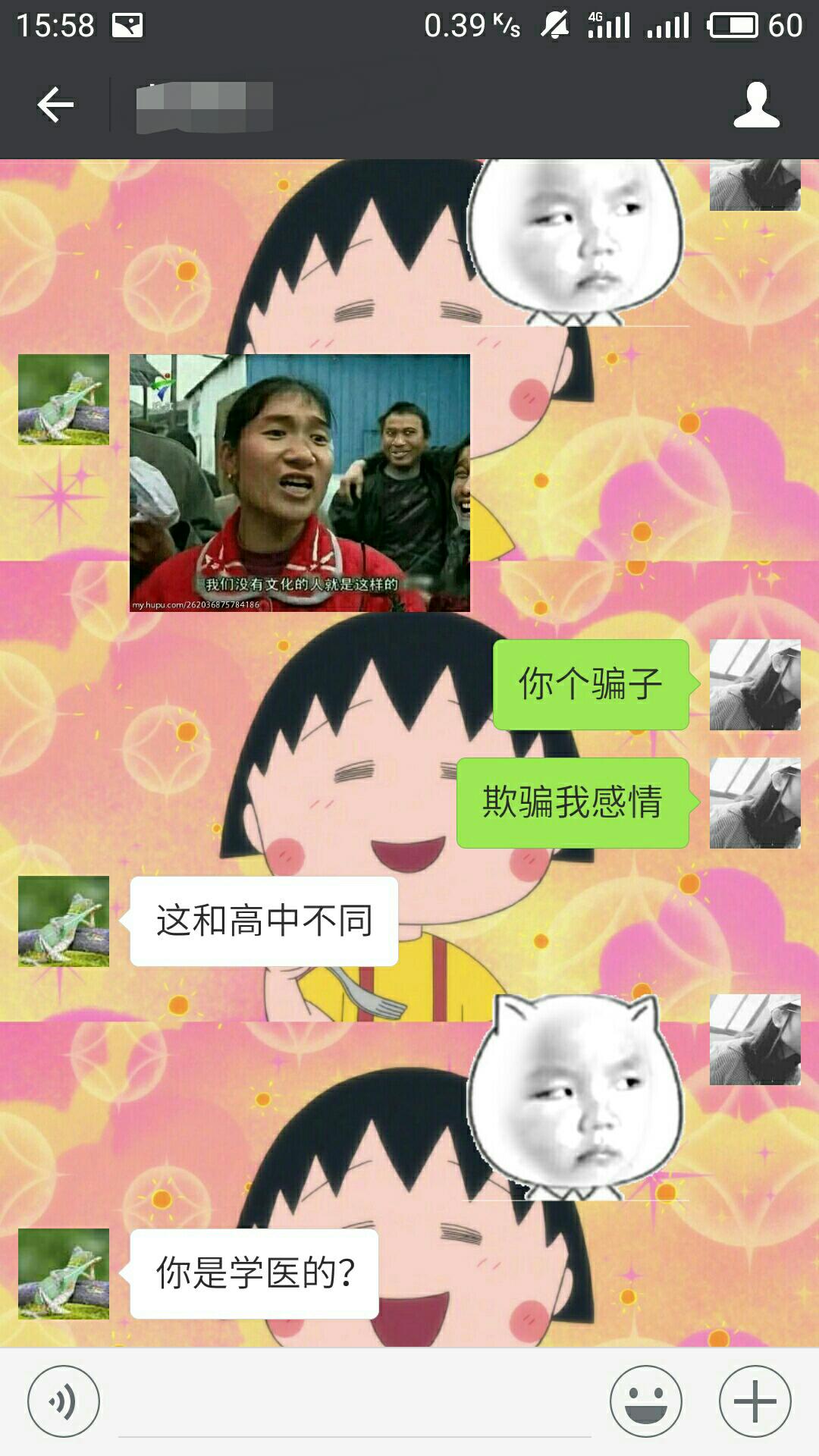The height and width of the screenshot is (1456, 819).
Task: Tap the message text input field
Action: [354, 1403]
